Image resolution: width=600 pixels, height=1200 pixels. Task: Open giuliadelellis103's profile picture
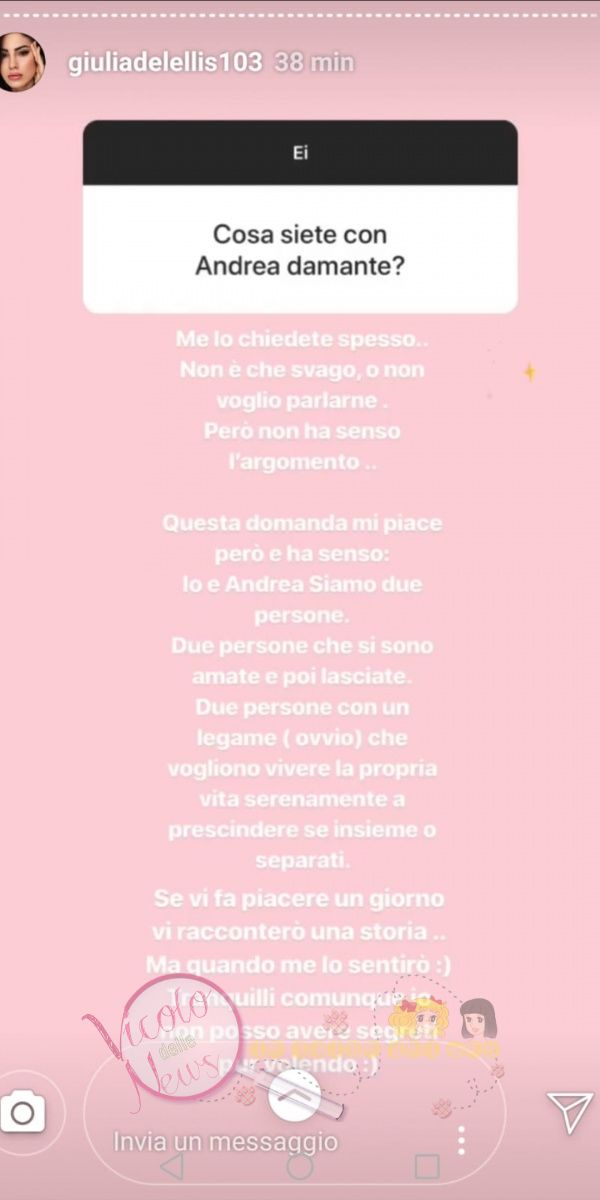coord(22,63)
